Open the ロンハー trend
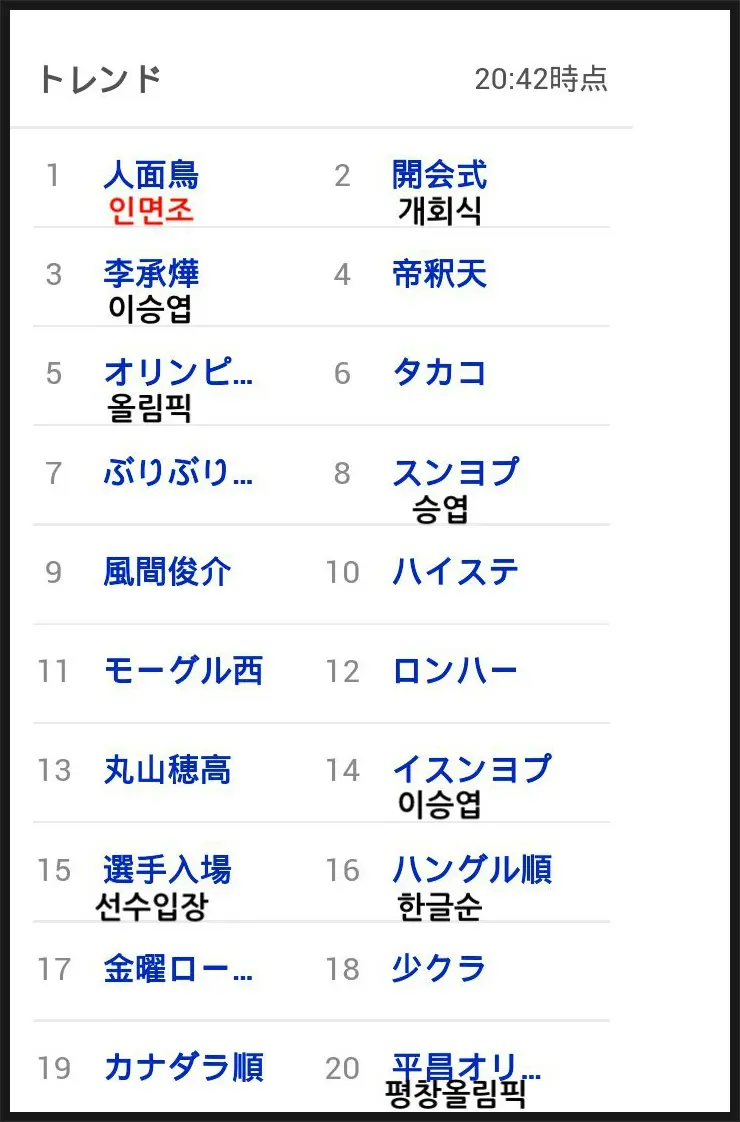Screen dimensions: 740x1122 click(x=455, y=671)
